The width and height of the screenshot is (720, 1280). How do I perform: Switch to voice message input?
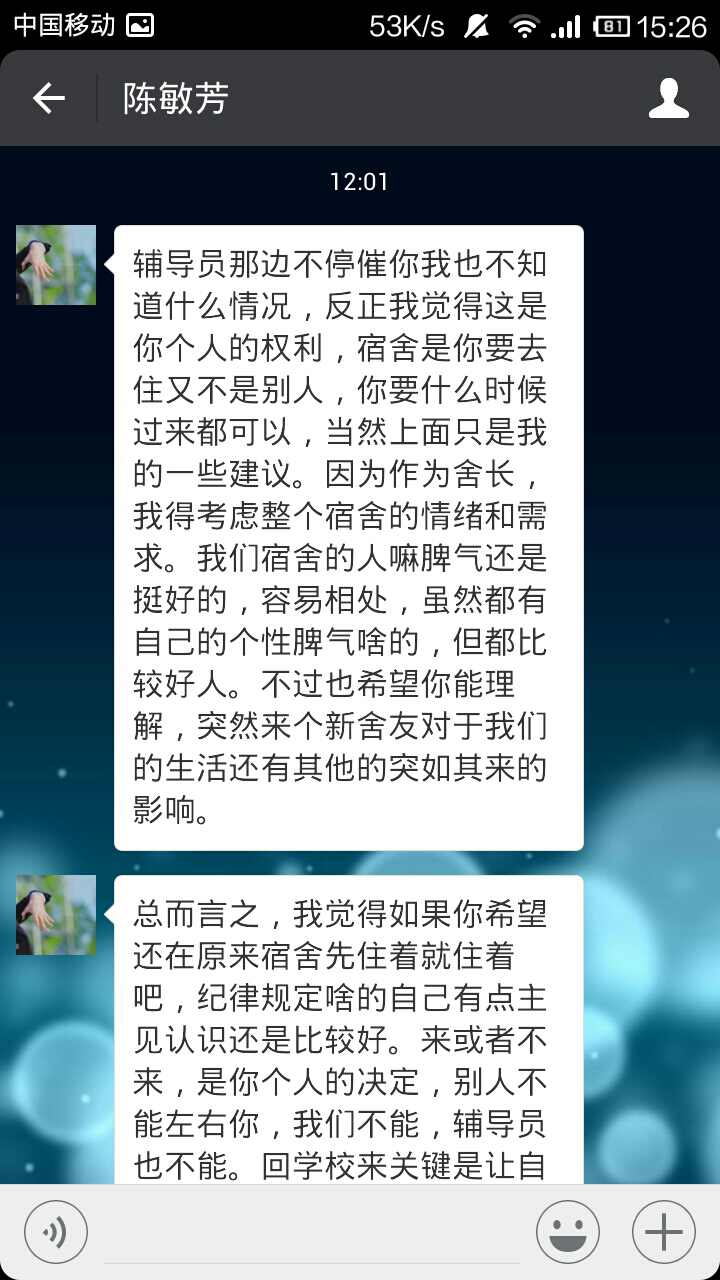pos(56,1232)
